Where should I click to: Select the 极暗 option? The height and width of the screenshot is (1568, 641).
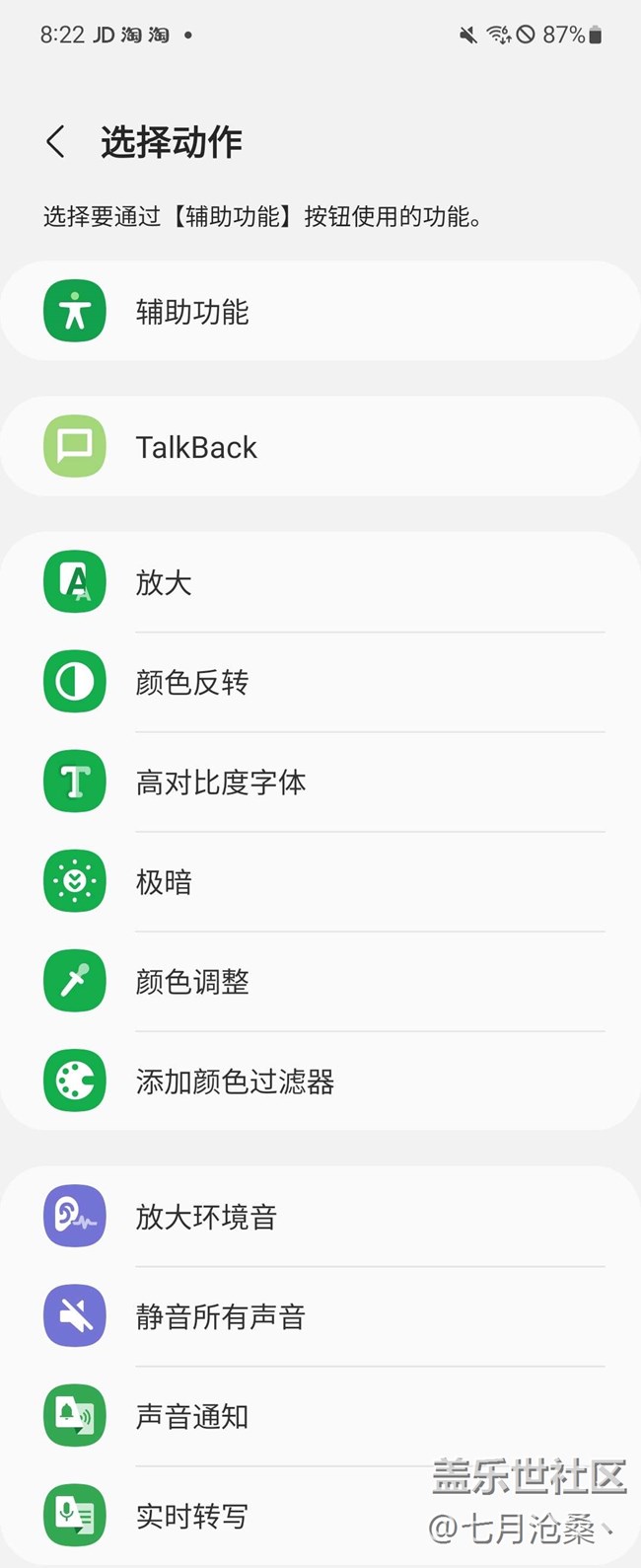tap(320, 882)
